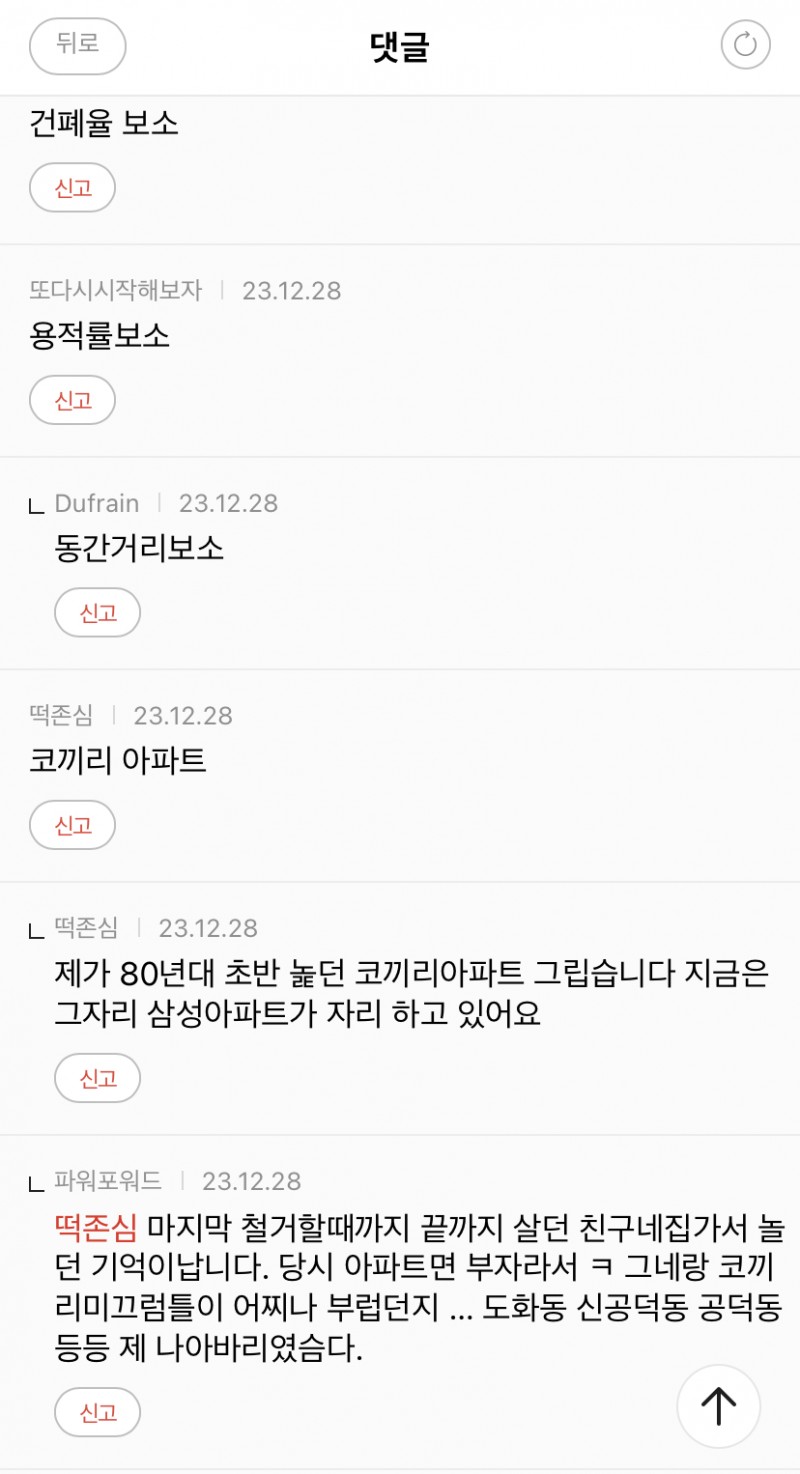
Task: Jump to top with the up arrow
Action: (x=718, y=1406)
